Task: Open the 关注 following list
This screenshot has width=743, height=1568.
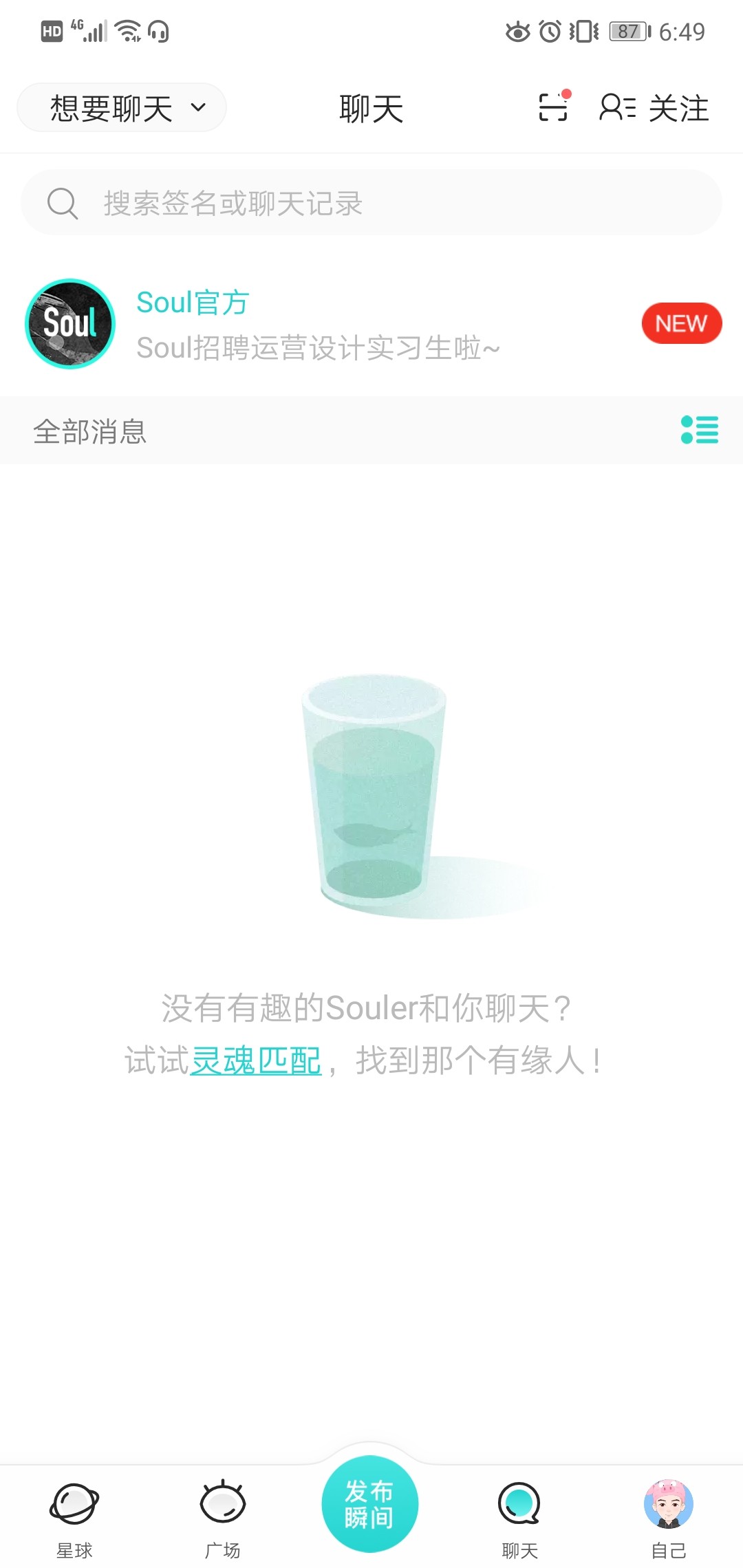Action: click(x=654, y=108)
